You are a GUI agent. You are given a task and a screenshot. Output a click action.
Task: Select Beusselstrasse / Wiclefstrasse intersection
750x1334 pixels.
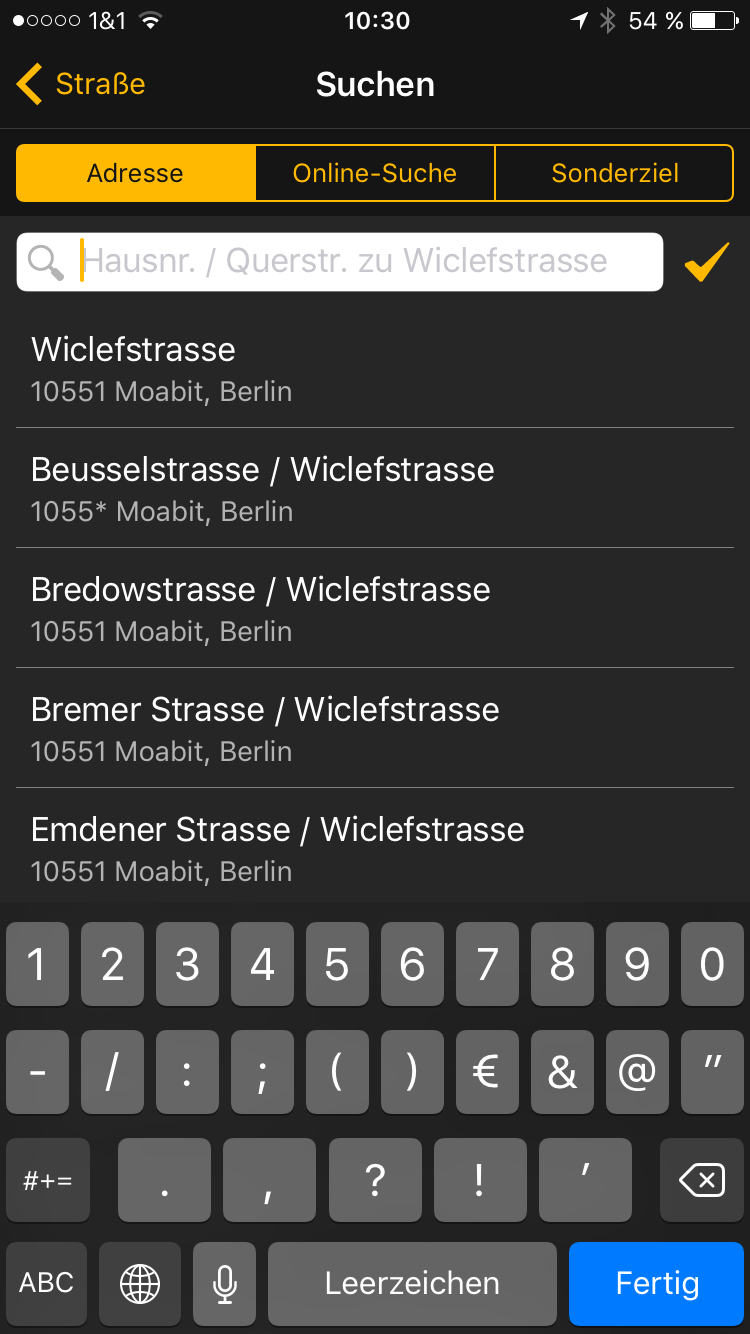(x=375, y=488)
